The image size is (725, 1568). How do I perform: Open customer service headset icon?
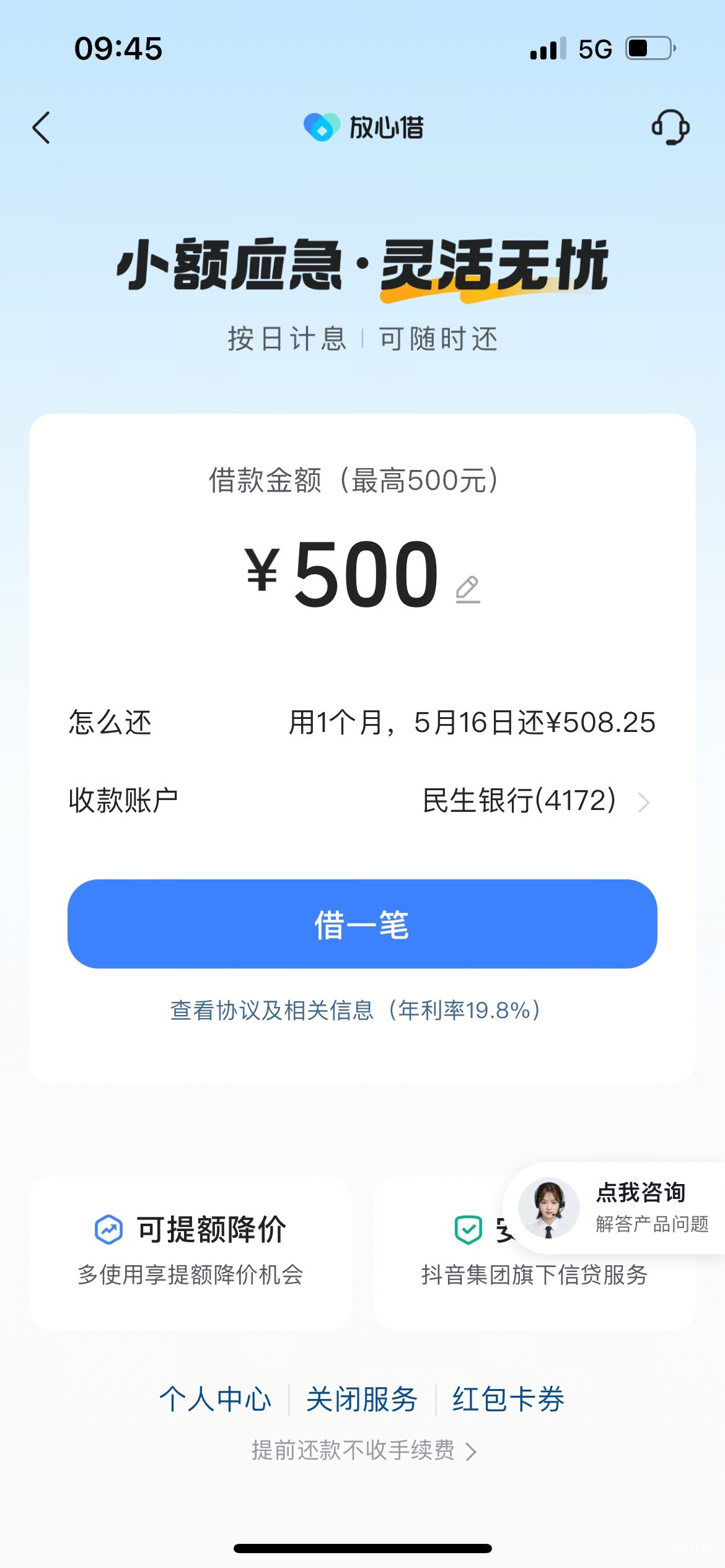click(670, 128)
